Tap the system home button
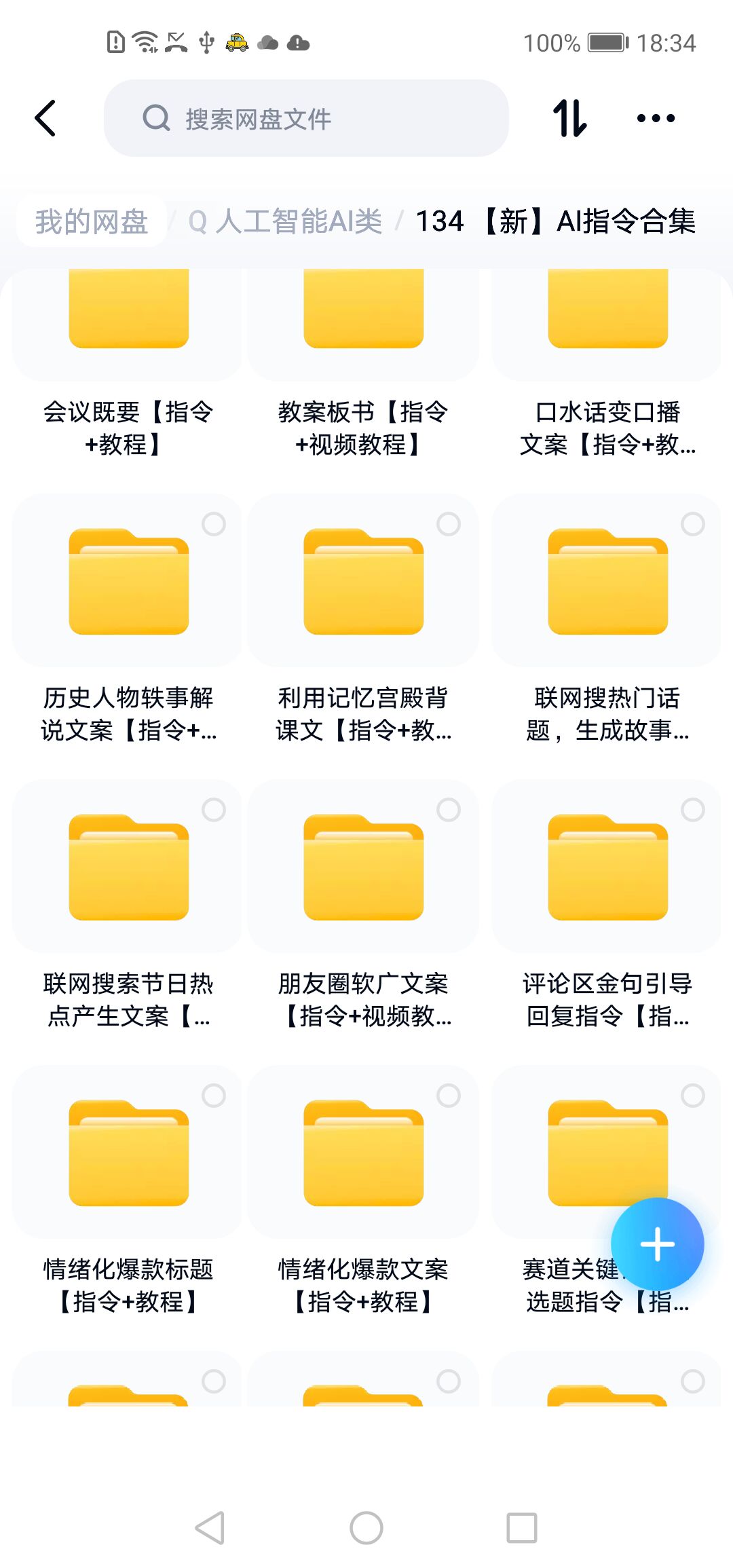The height and width of the screenshot is (1568, 733). pos(366,1528)
